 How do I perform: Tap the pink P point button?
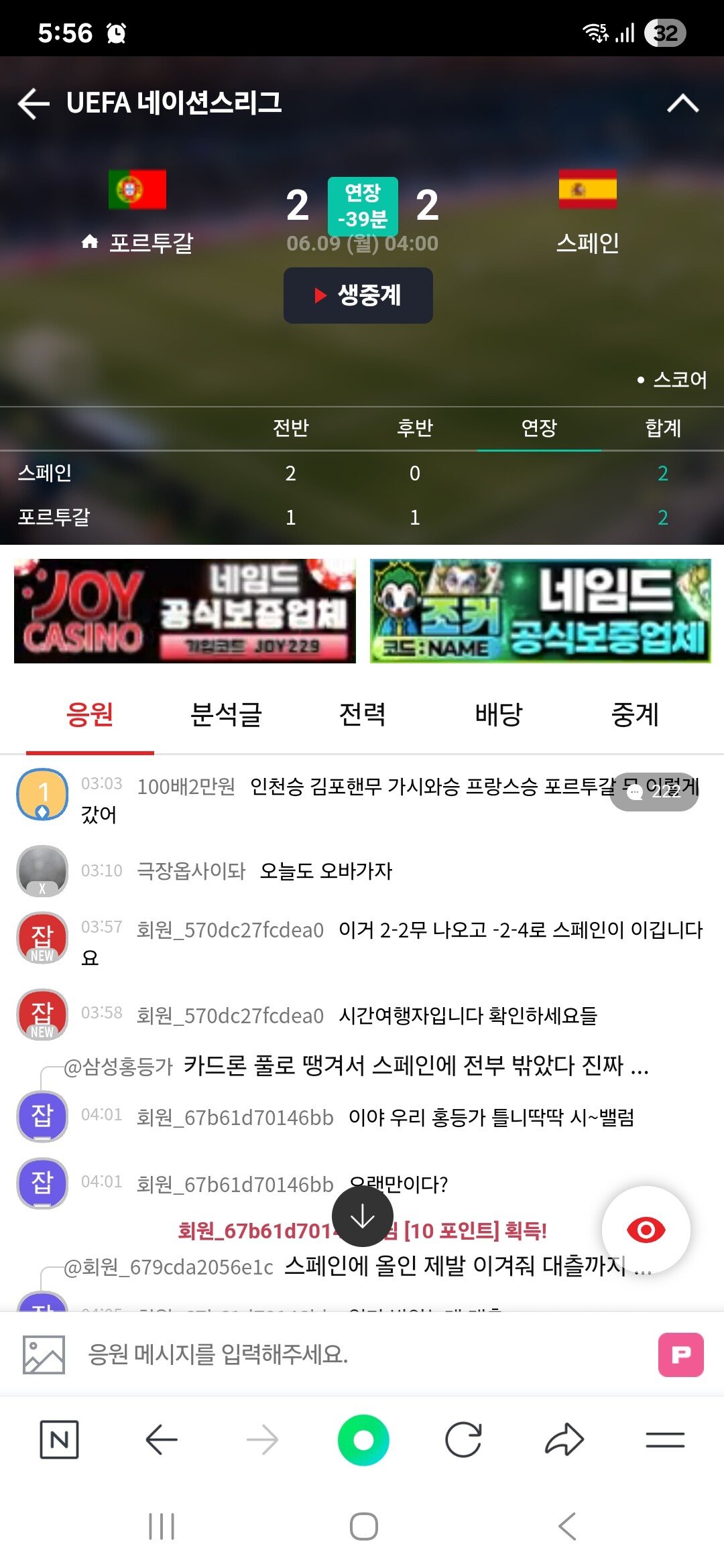click(x=680, y=1354)
